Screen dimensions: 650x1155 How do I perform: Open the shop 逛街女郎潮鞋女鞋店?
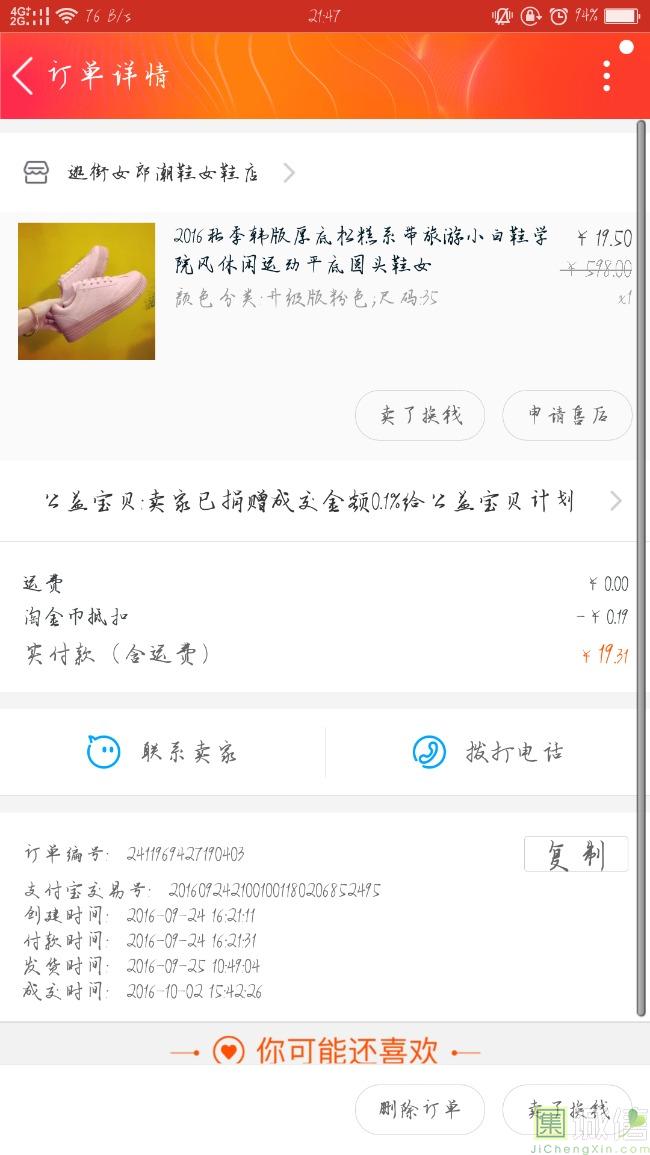pos(160,173)
